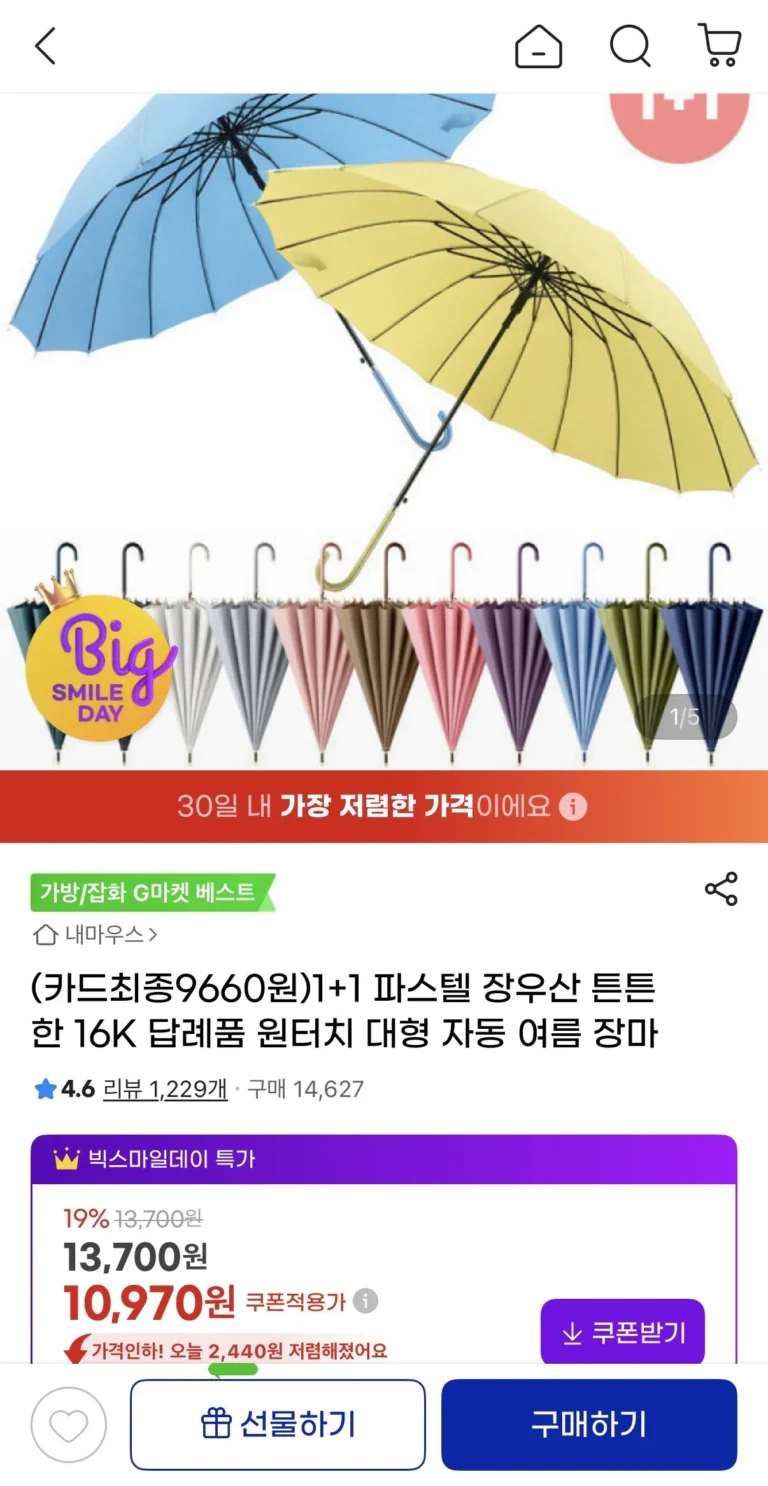Tap 선물하기 to send as a gift
Viewport: 768px width, 1486px height.
(278, 1424)
